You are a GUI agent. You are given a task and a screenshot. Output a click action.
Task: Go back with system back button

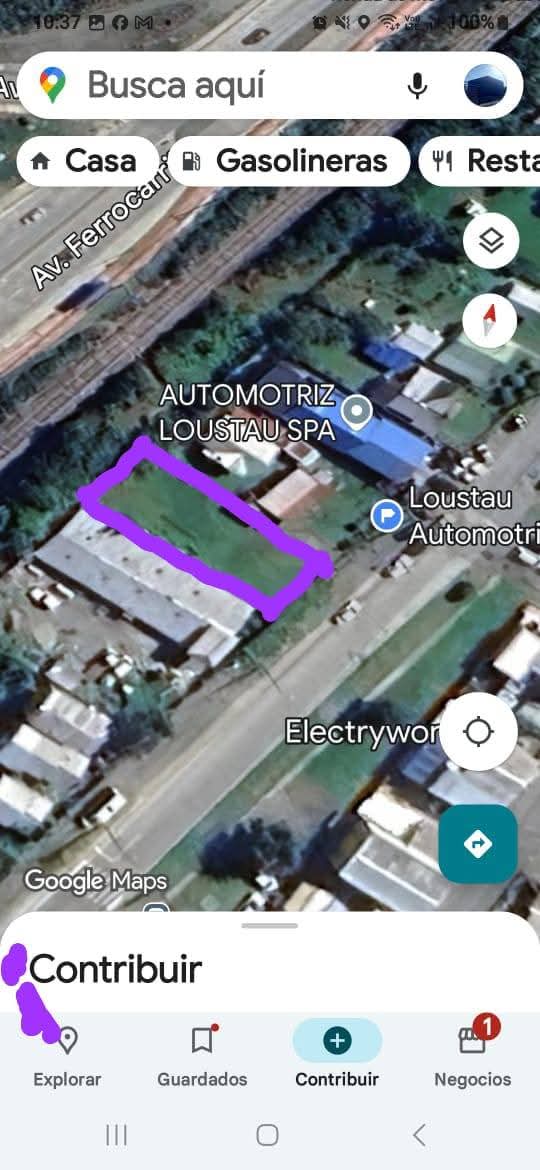coord(419,1135)
